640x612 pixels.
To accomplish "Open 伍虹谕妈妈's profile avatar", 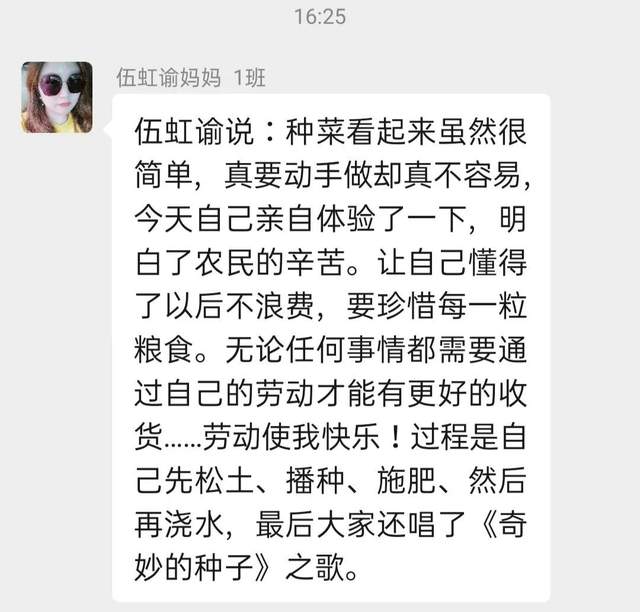I will point(57,97).
